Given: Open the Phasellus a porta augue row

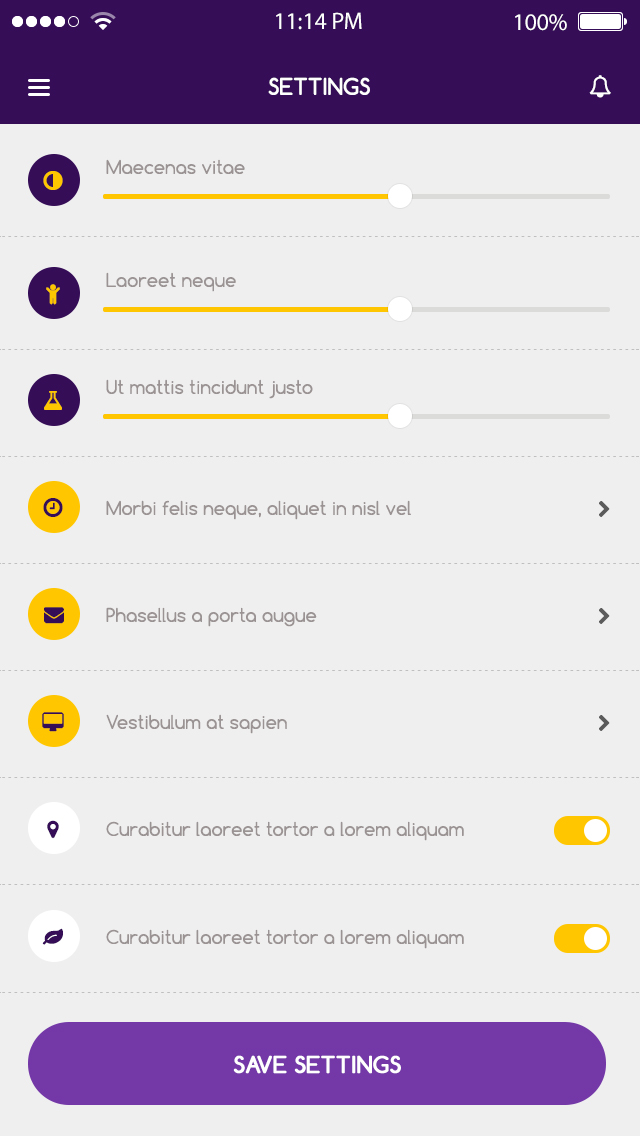Looking at the screenshot, I should 320,617.
